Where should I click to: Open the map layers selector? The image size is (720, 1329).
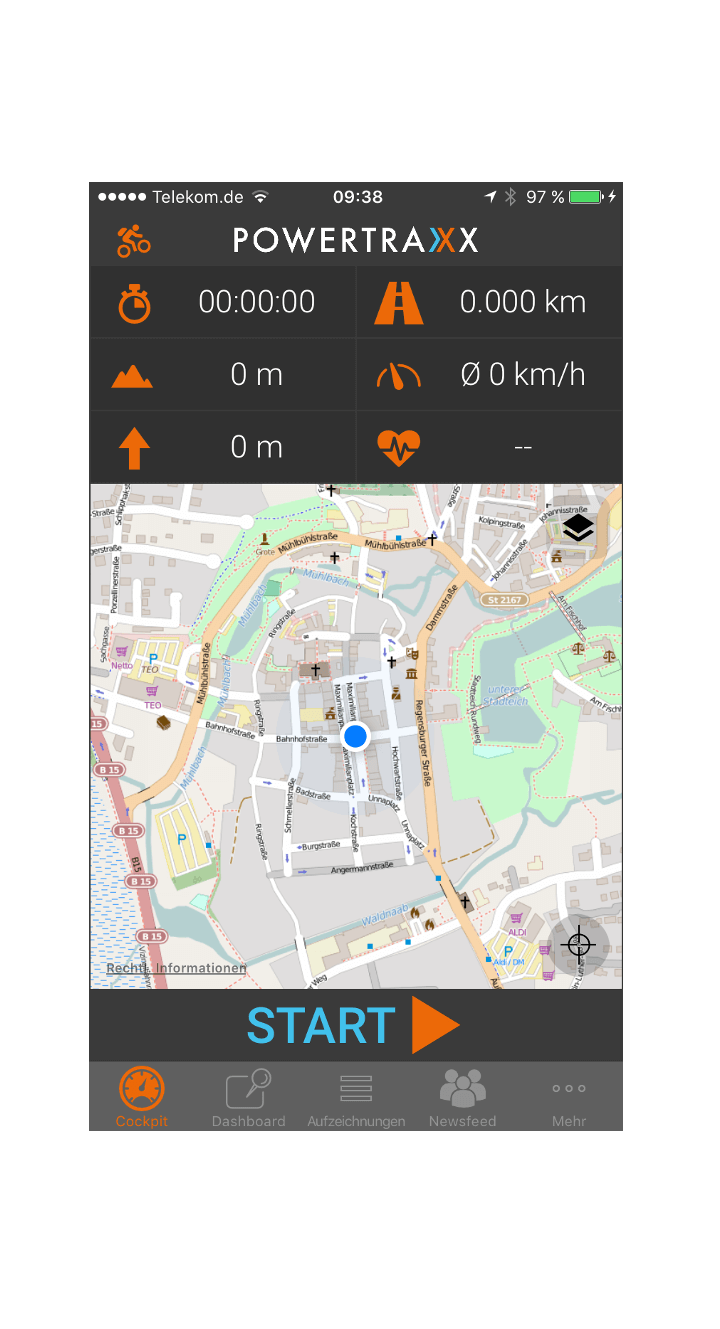click(578, 529)
